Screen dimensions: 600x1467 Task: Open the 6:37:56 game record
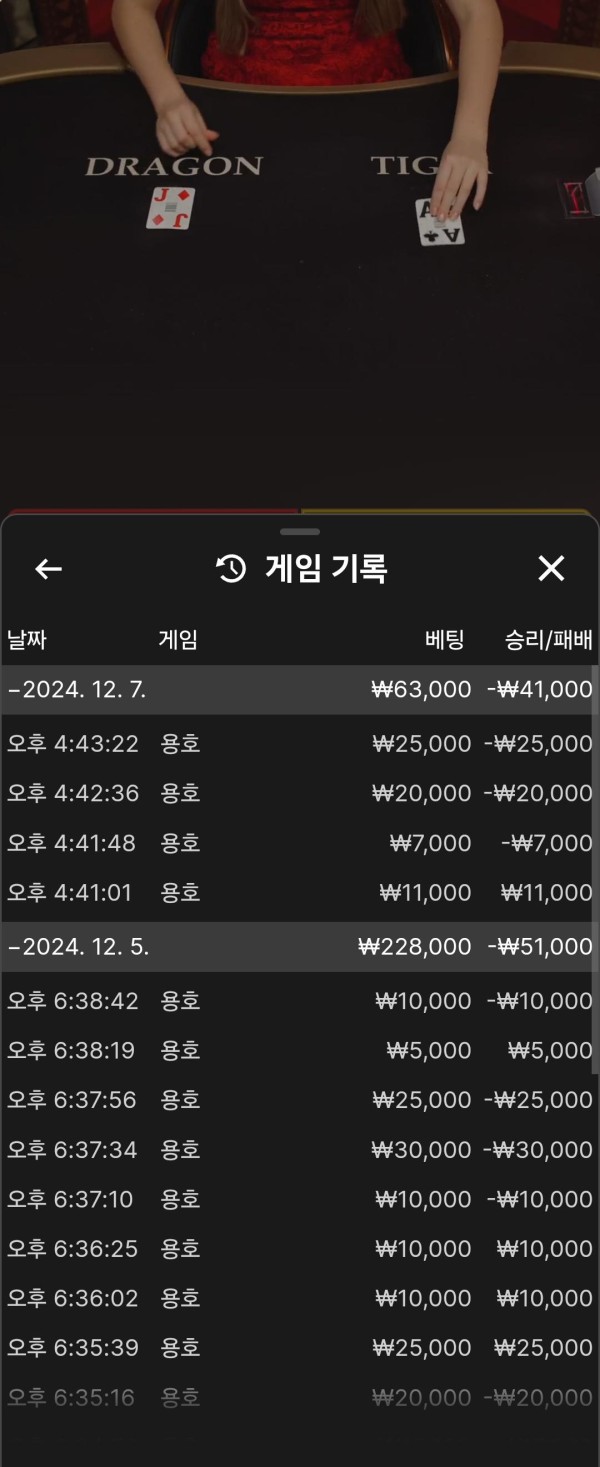[299, 1100]
